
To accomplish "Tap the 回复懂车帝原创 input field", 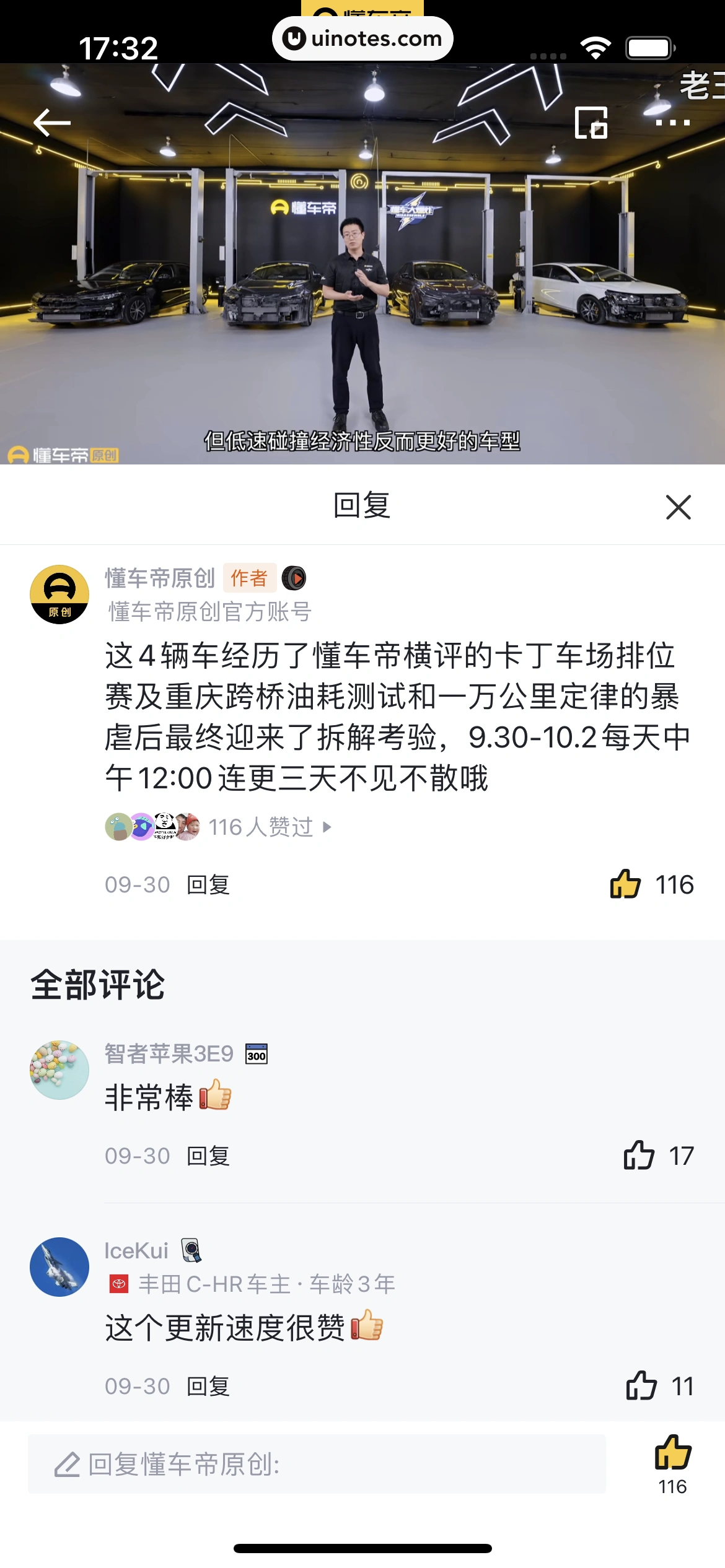I will pyautogui.click(x=316, y=1465).
